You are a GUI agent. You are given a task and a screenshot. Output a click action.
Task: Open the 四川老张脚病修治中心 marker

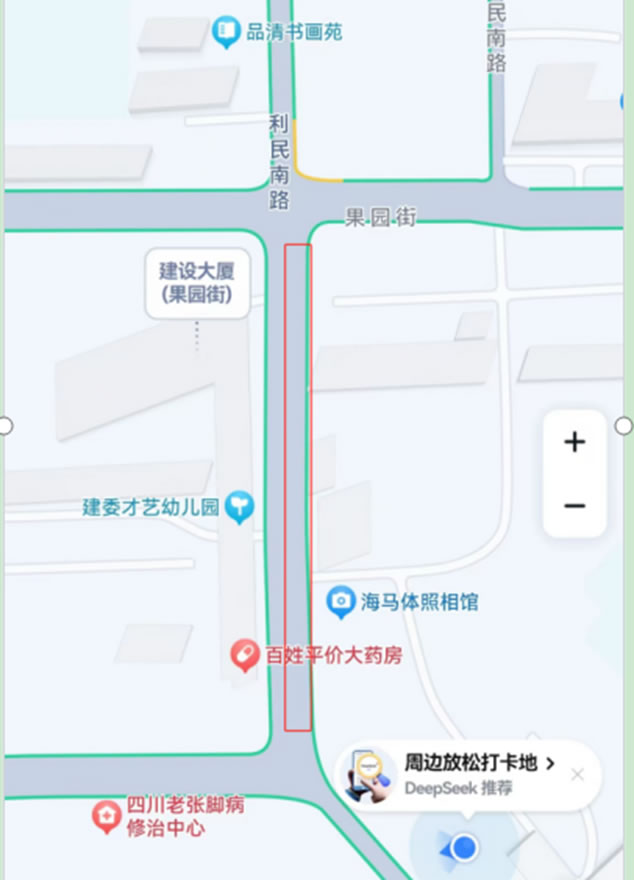[106, 817]
